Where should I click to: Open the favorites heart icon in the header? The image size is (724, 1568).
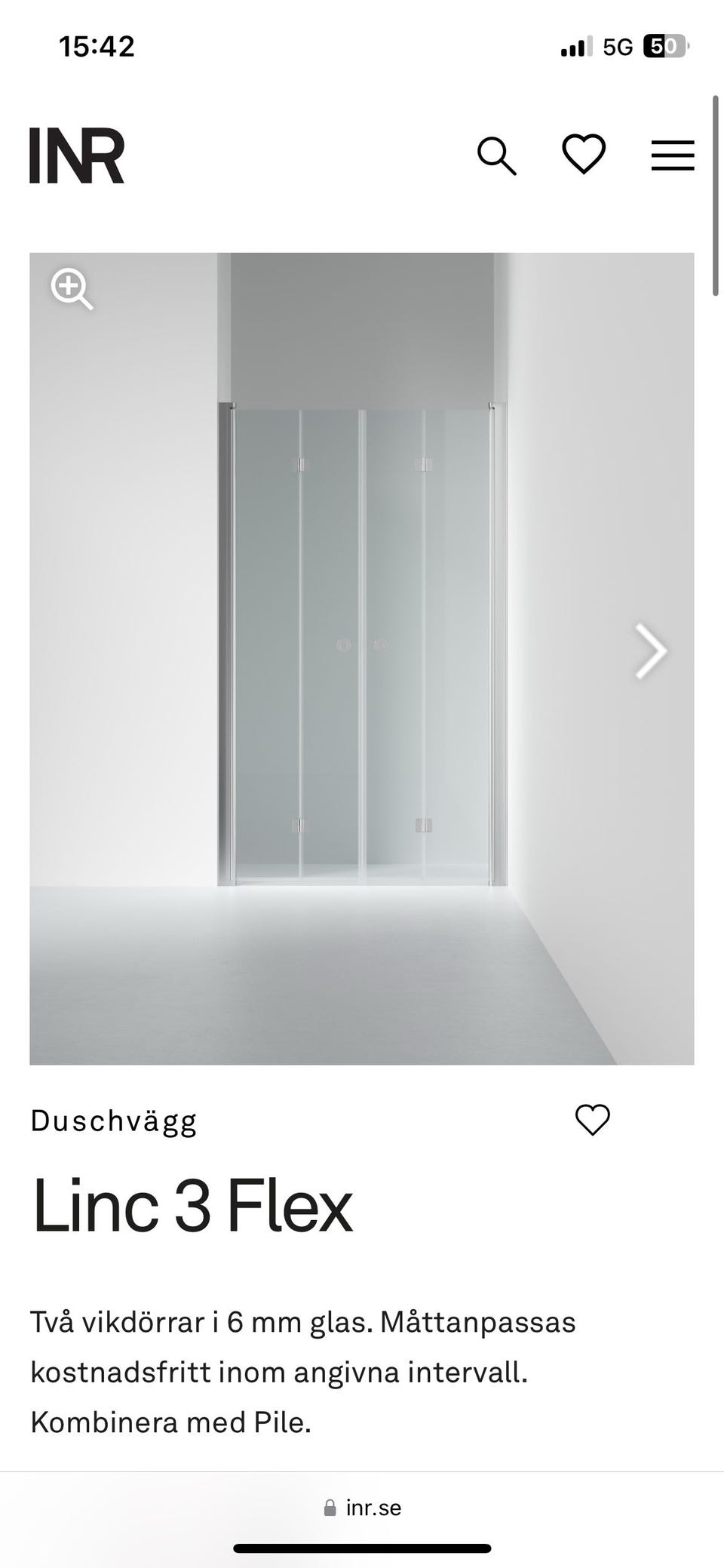coord(584,155)
